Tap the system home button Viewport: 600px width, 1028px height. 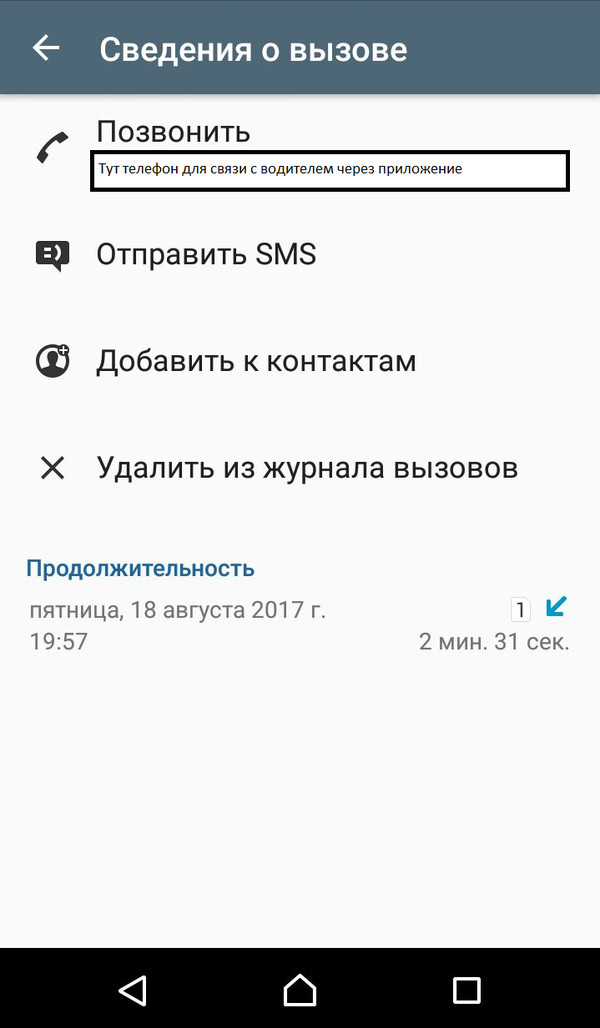pyautogui.click(x=300, y=990)
